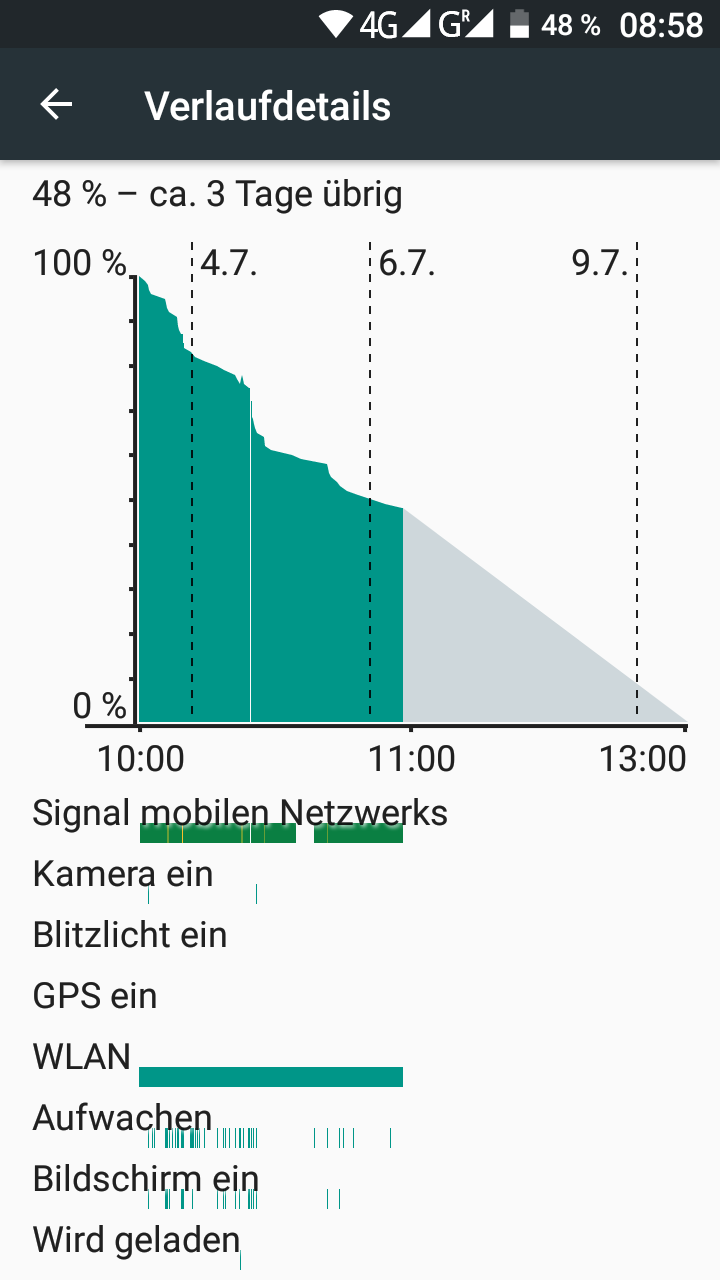This screenshot has height=1280, width=720.
Task: Go back from Verlaufdetails screen
Action: click(56, 104)
